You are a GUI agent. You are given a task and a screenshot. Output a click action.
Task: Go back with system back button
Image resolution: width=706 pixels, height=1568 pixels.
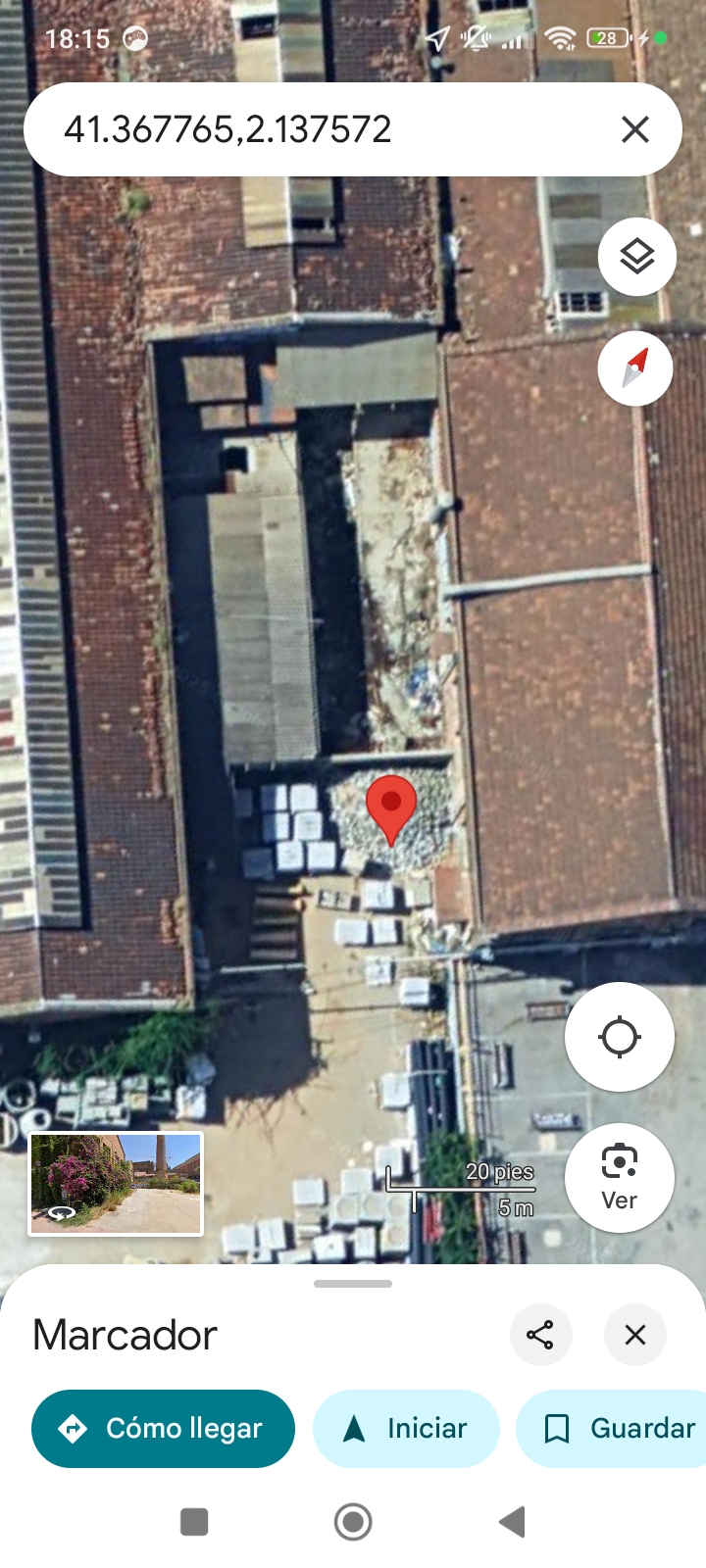512,1522
